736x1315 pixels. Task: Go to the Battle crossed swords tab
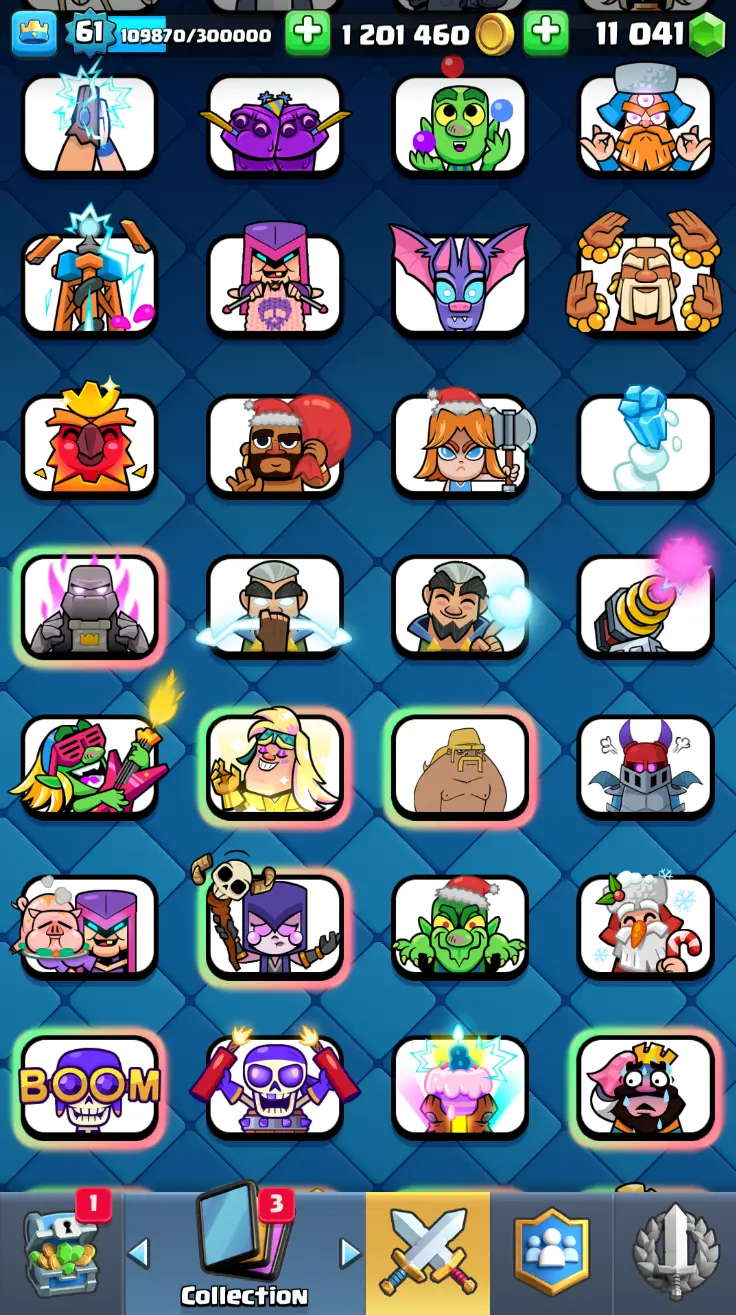pos(428,1252)
